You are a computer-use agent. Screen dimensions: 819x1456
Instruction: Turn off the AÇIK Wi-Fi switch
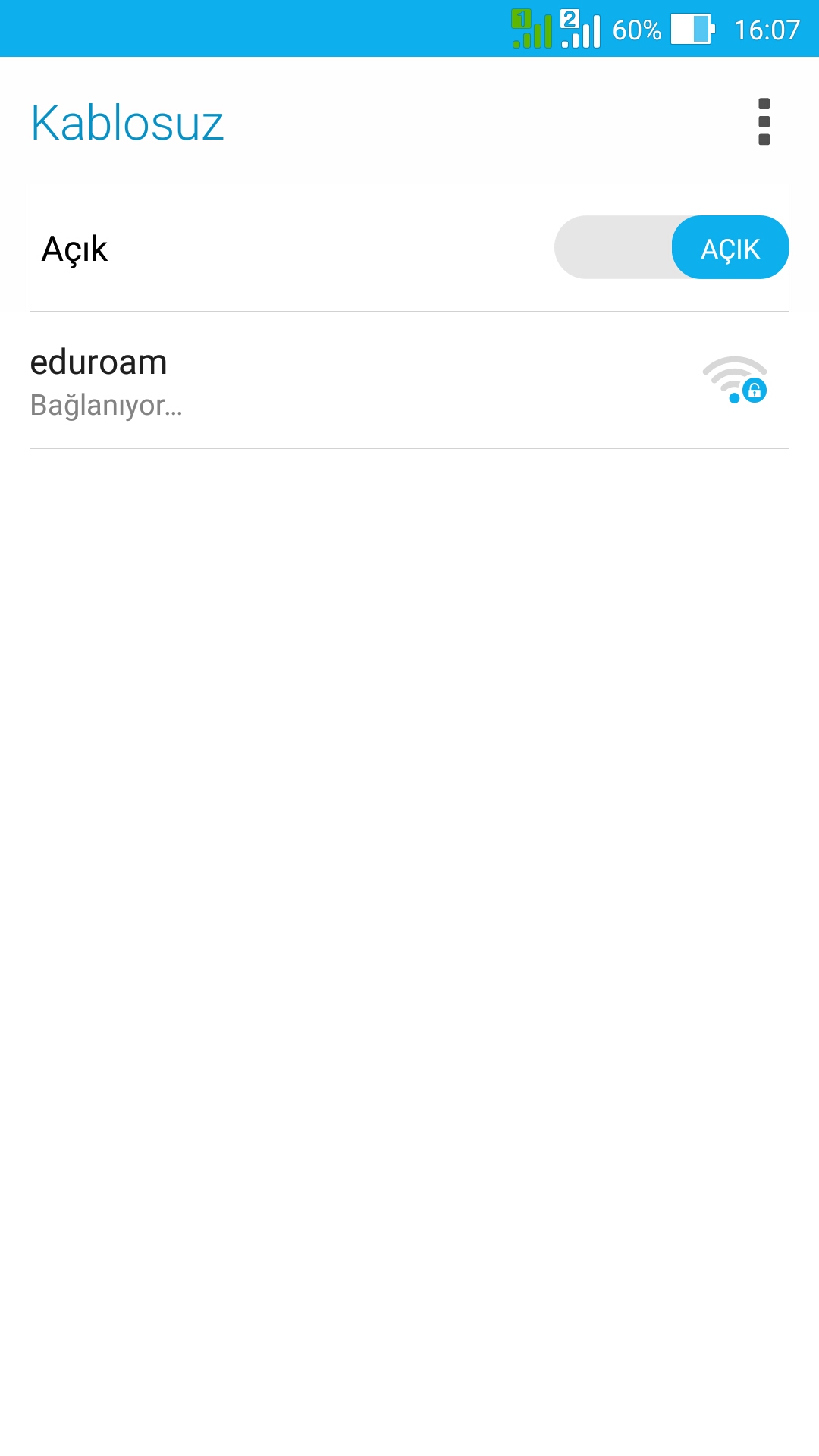coord(672,247)
